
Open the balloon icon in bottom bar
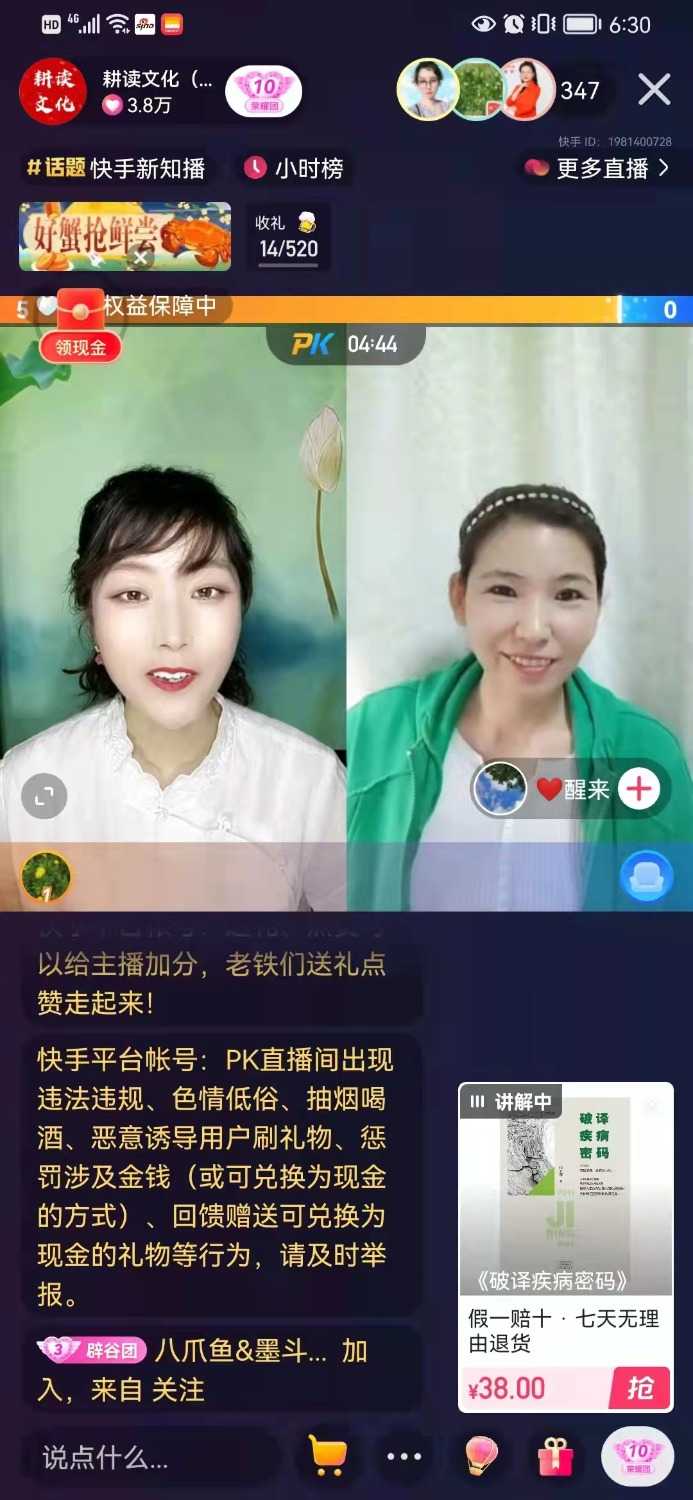pyautogui.click(x=482, y=1456)
